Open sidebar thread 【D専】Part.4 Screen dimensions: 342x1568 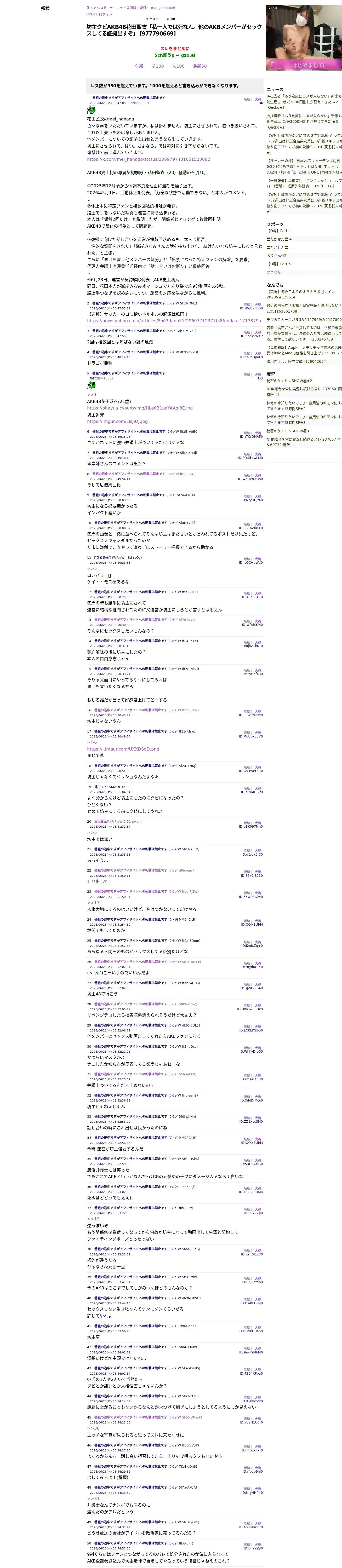tap(279, 231)
